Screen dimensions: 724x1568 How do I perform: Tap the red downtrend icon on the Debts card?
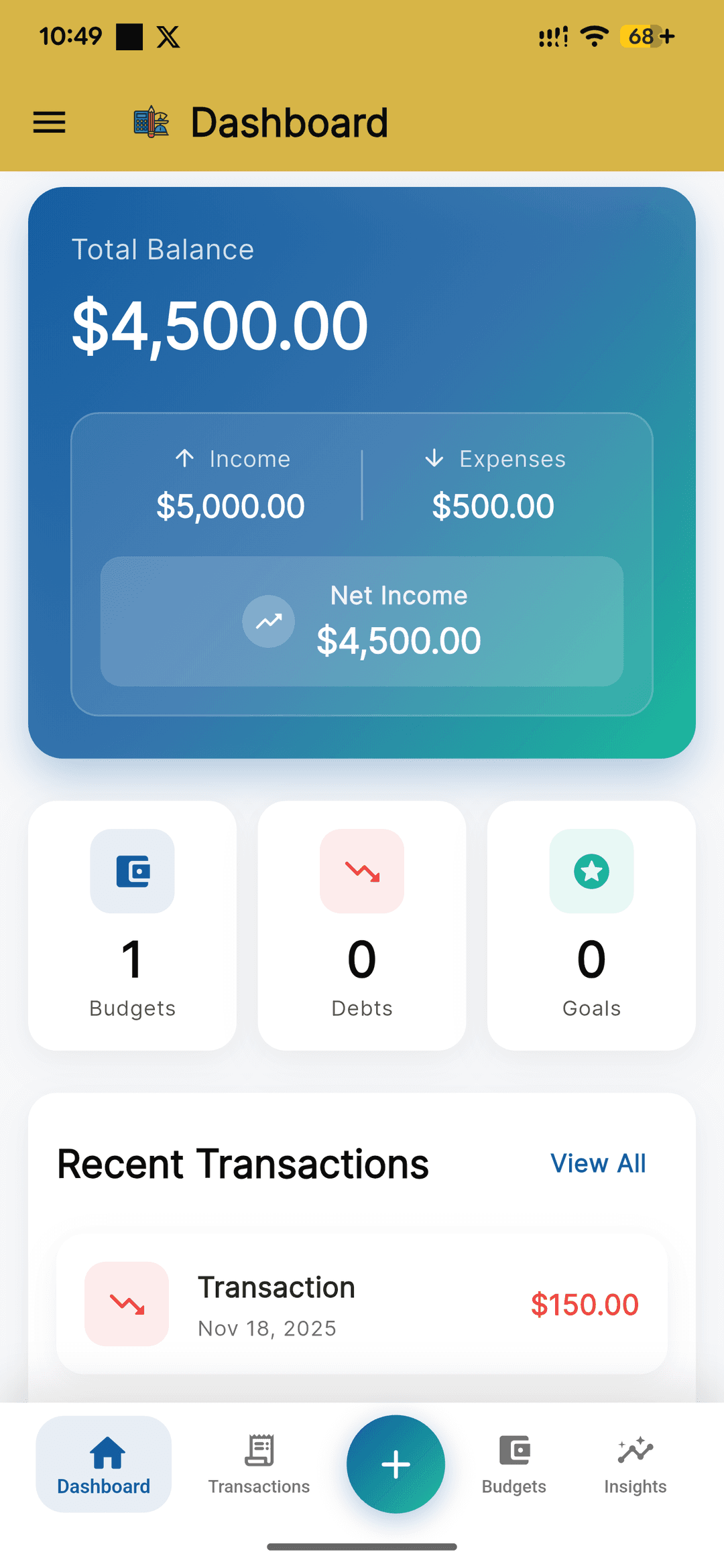(361, 871)
